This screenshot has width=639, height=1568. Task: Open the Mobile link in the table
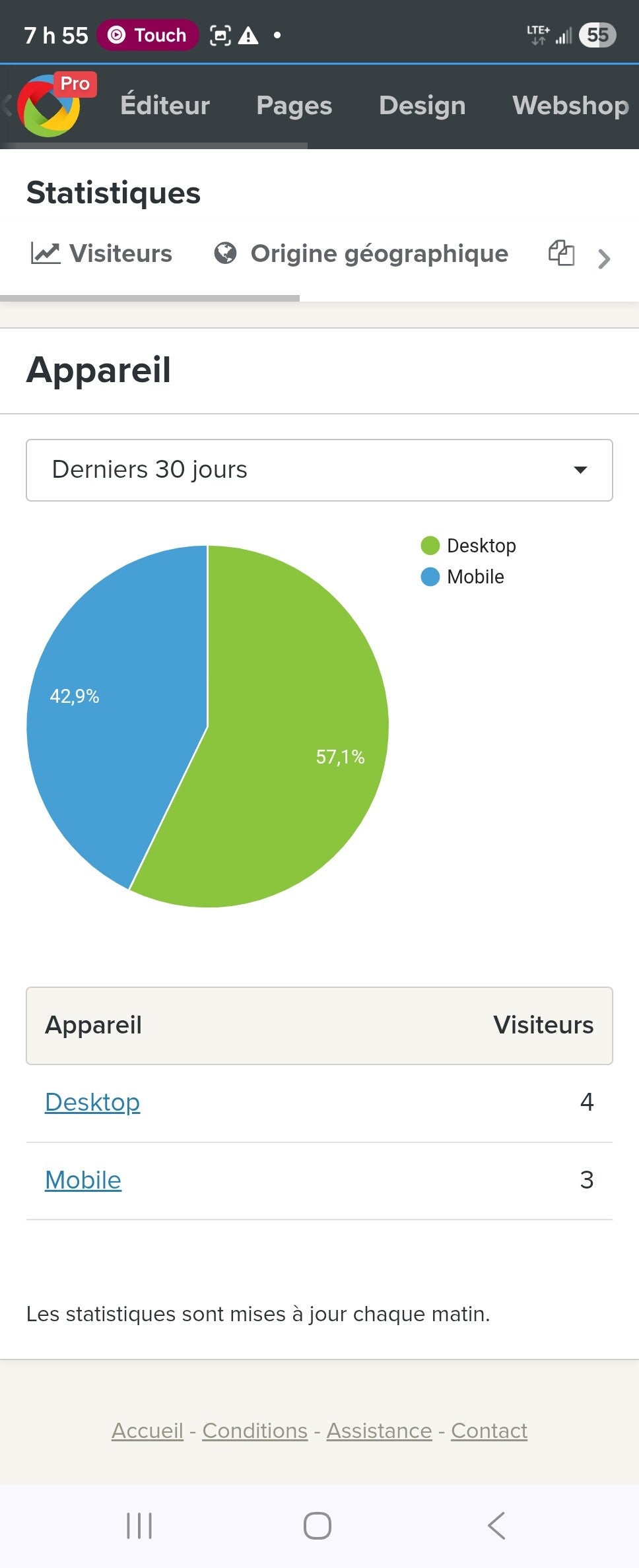pyautogui.click(x=83, y=1180)
